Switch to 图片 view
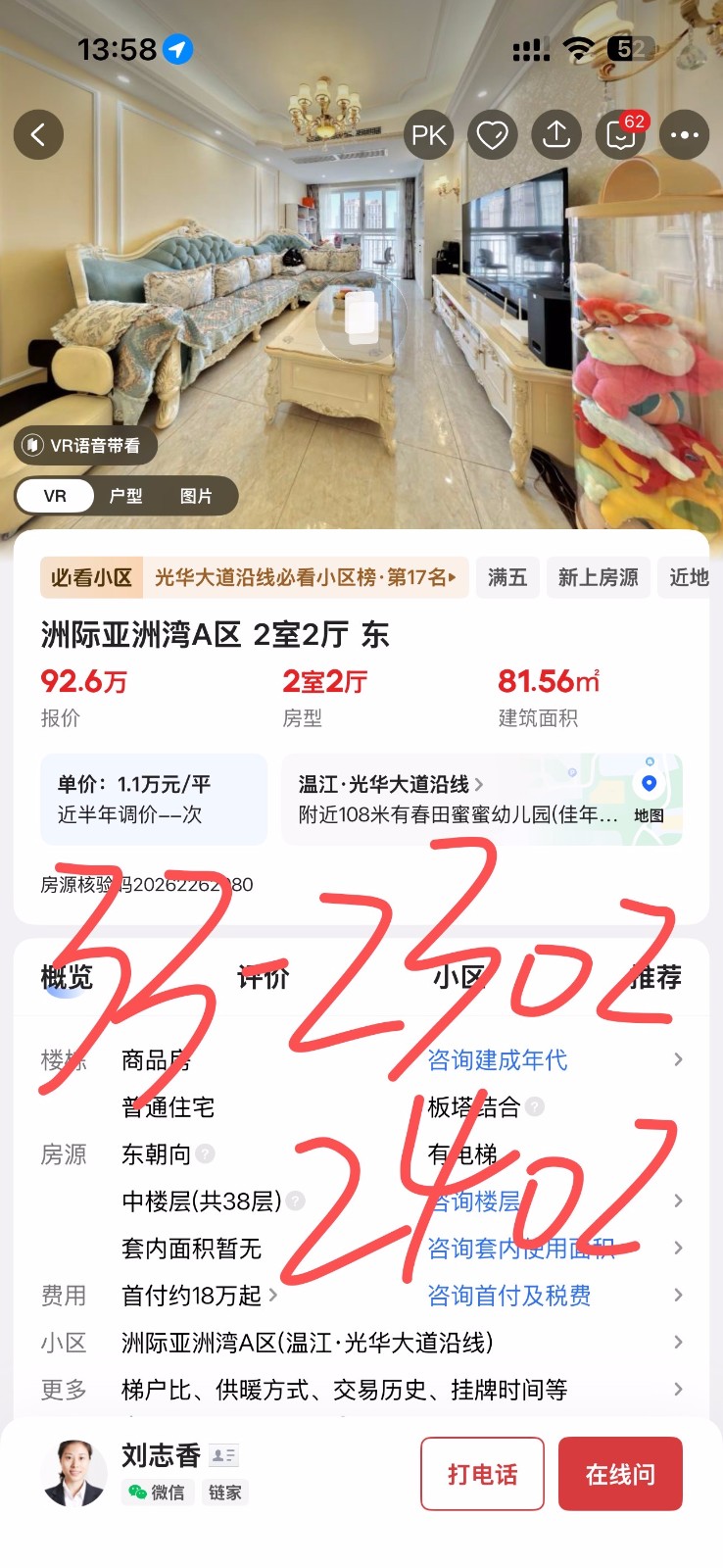Viewport: 723px width, 1568px height. (196, 496)
